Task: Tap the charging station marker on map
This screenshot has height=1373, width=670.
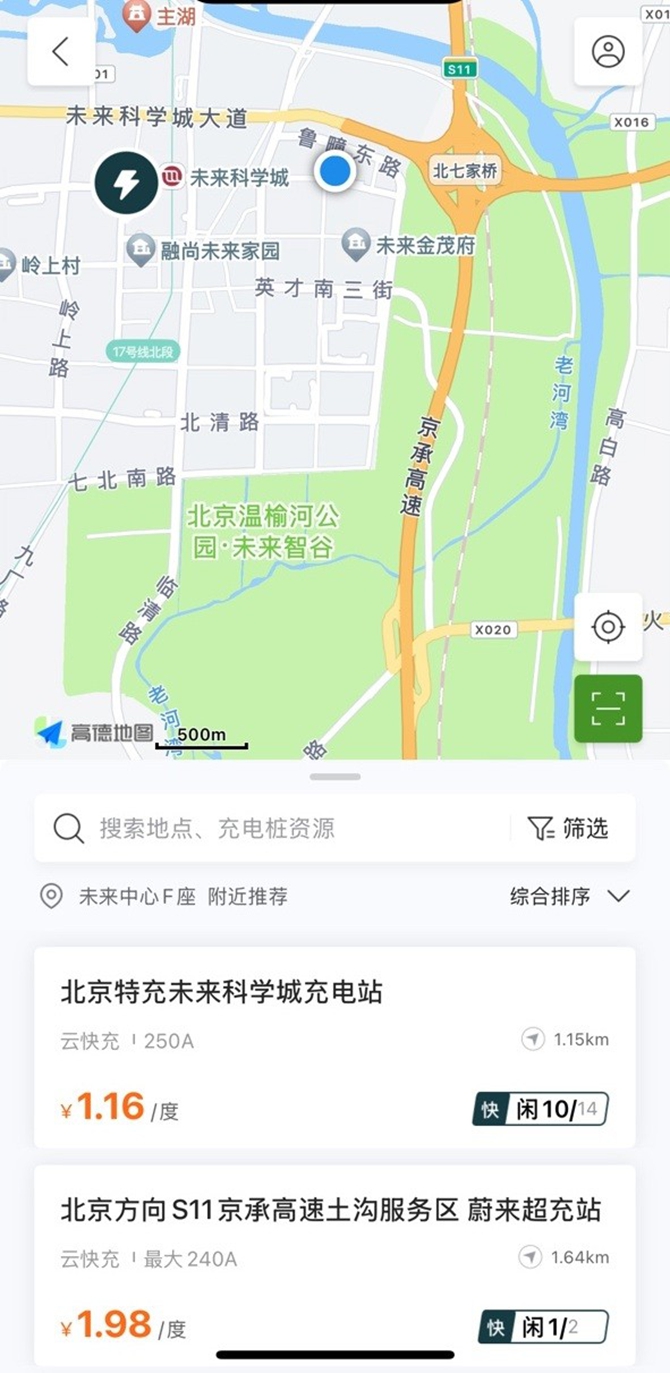Action: 126,183
